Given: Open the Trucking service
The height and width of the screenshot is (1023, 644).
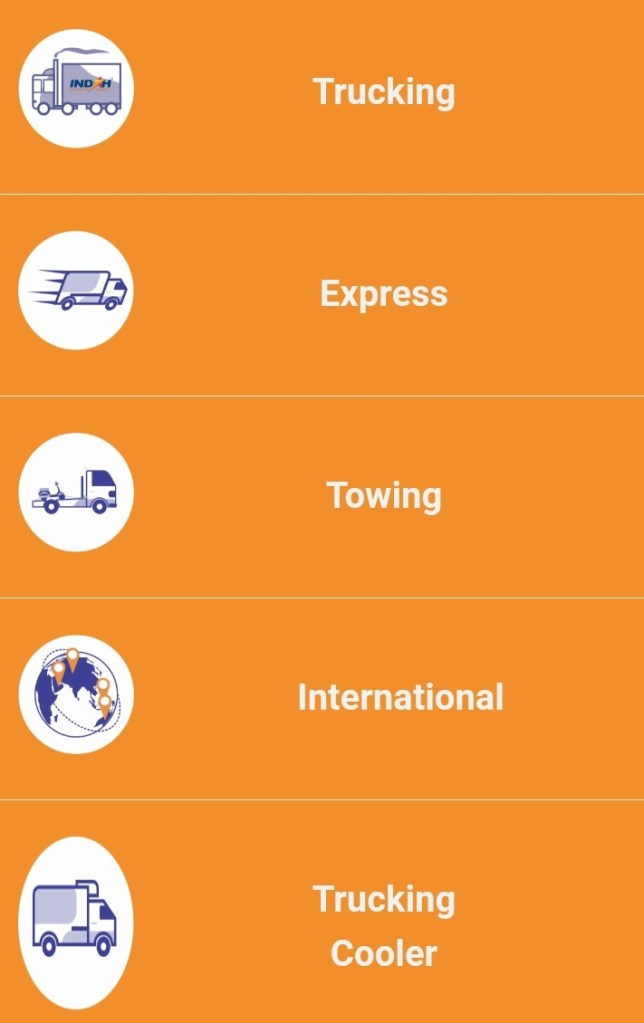Looking at the screenshot, I should (x=384, y=92).
